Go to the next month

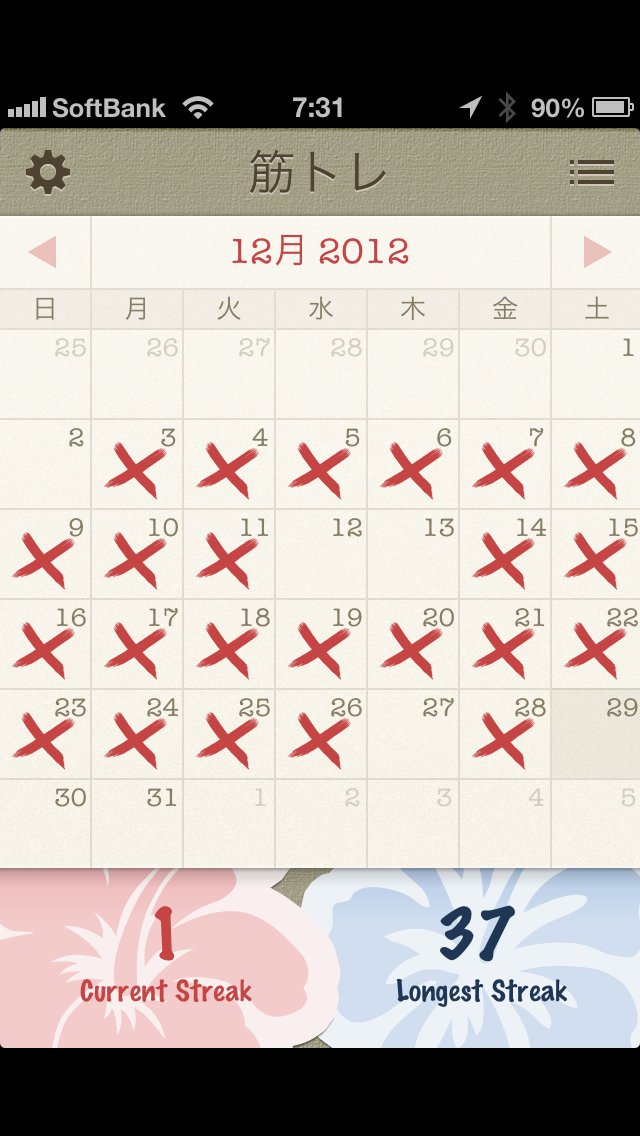click(x=597, y=252)
